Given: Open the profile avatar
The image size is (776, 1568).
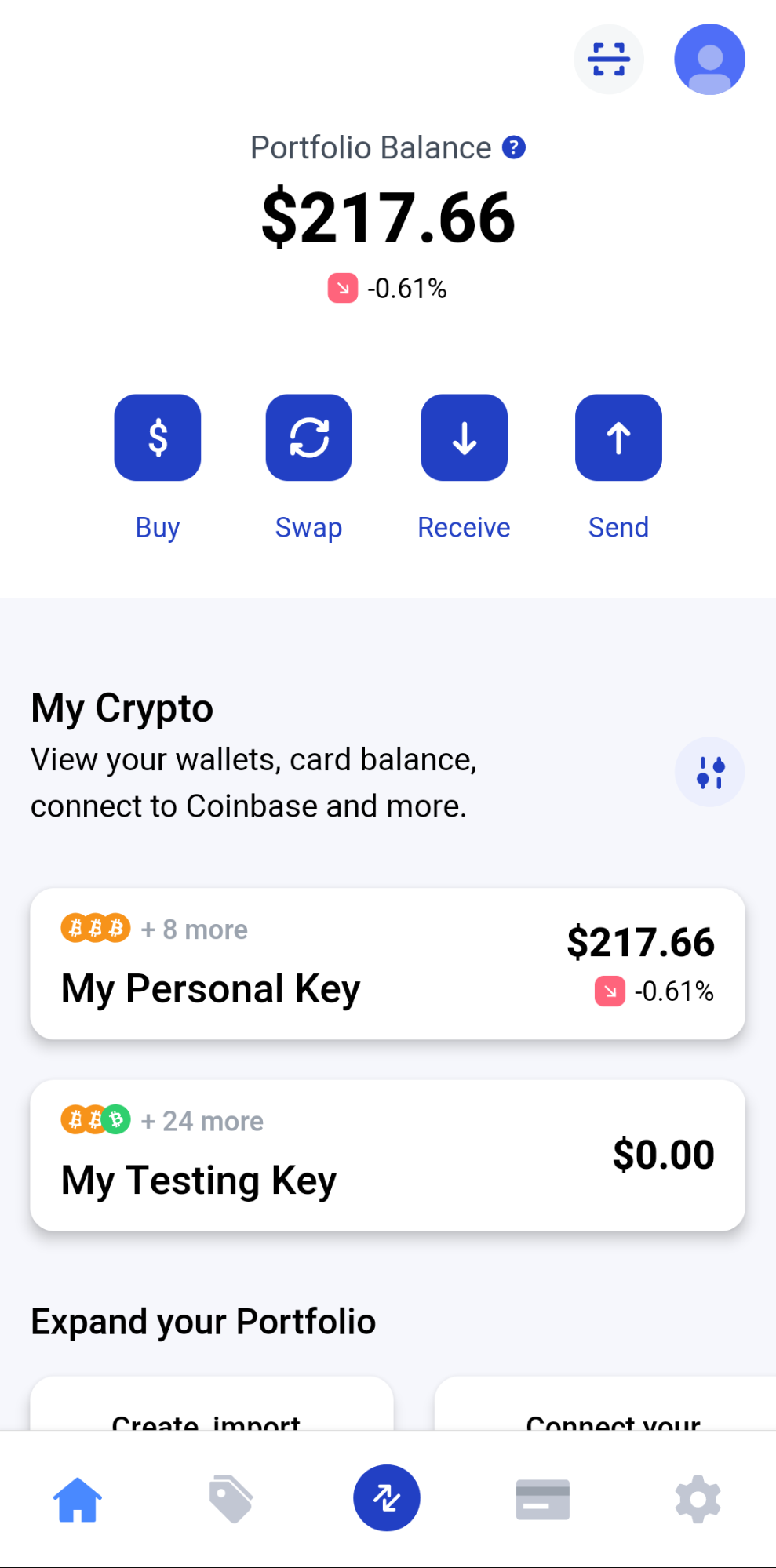Looking at the screenshot, I should [x=709, y=59].
